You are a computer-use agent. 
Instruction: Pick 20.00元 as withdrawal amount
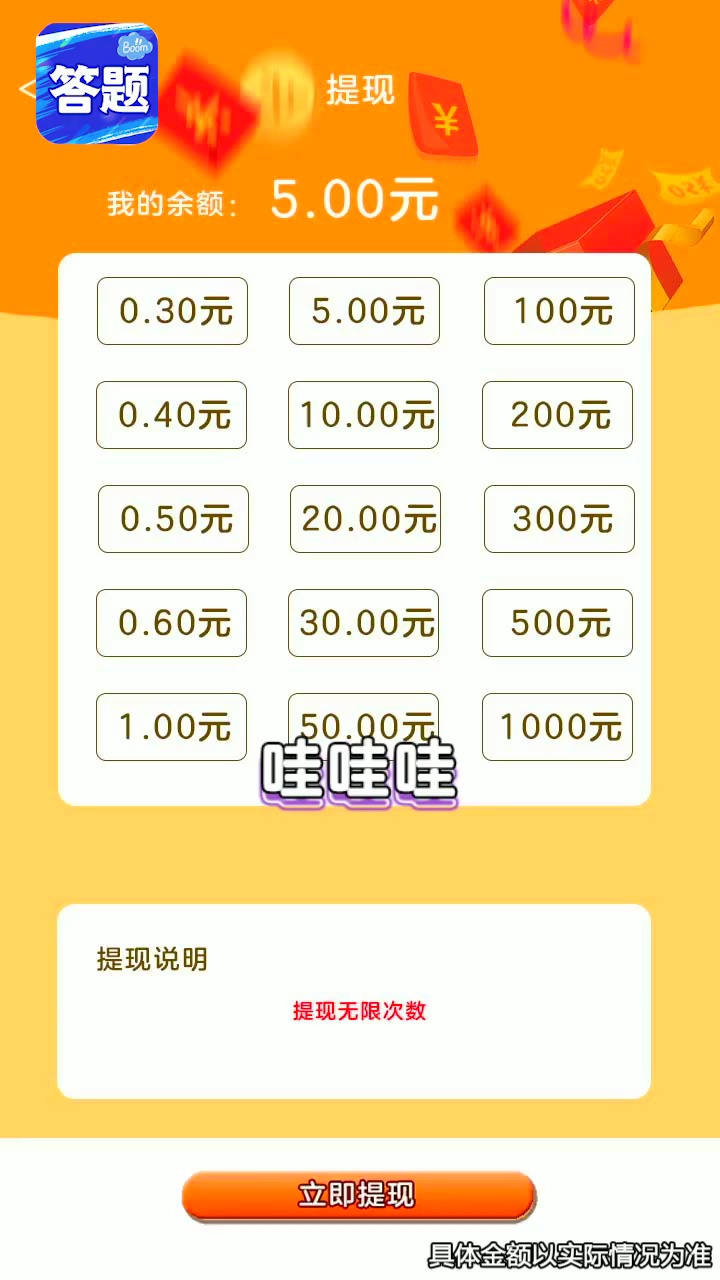pyautogui.click(x=365, y=519)
